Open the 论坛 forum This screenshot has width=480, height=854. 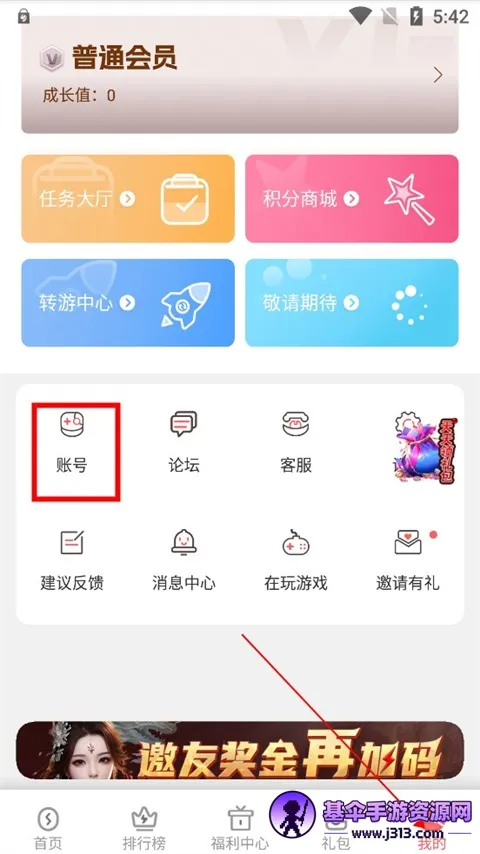(184, 442)
